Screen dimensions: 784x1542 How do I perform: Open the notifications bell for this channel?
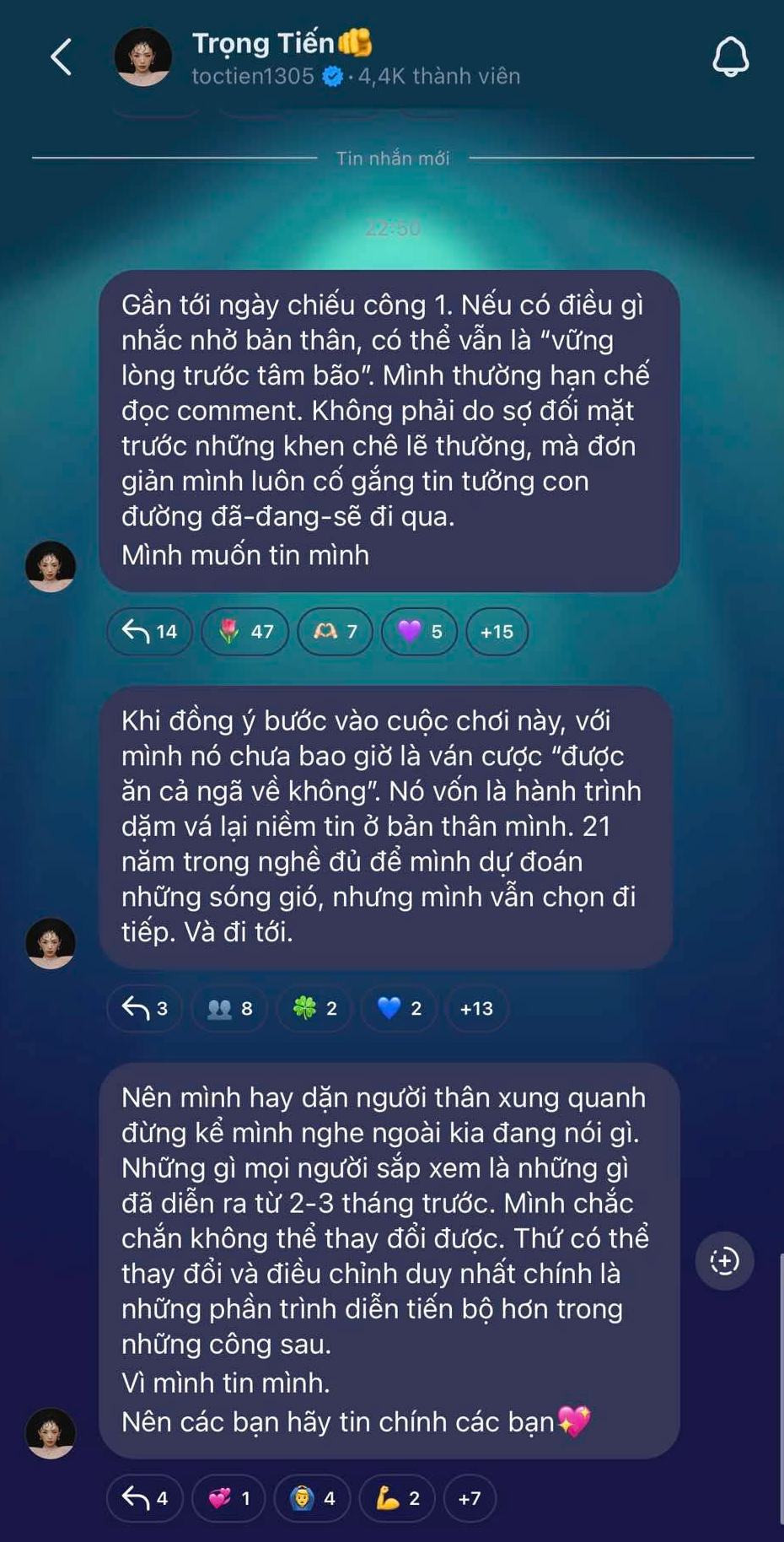[730, 57]
